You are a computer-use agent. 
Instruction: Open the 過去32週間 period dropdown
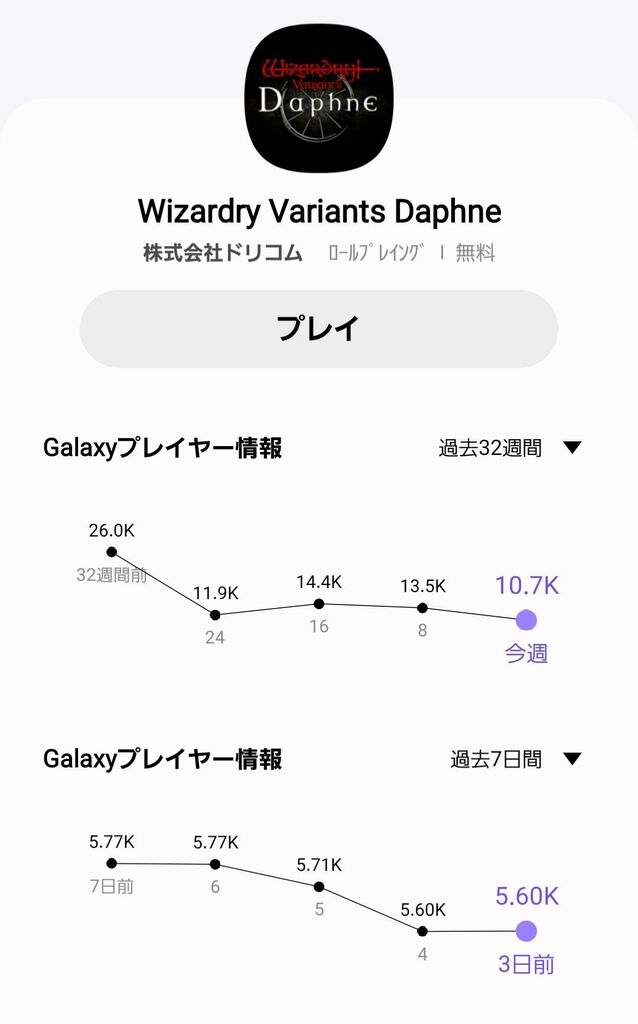coord(509,448)
